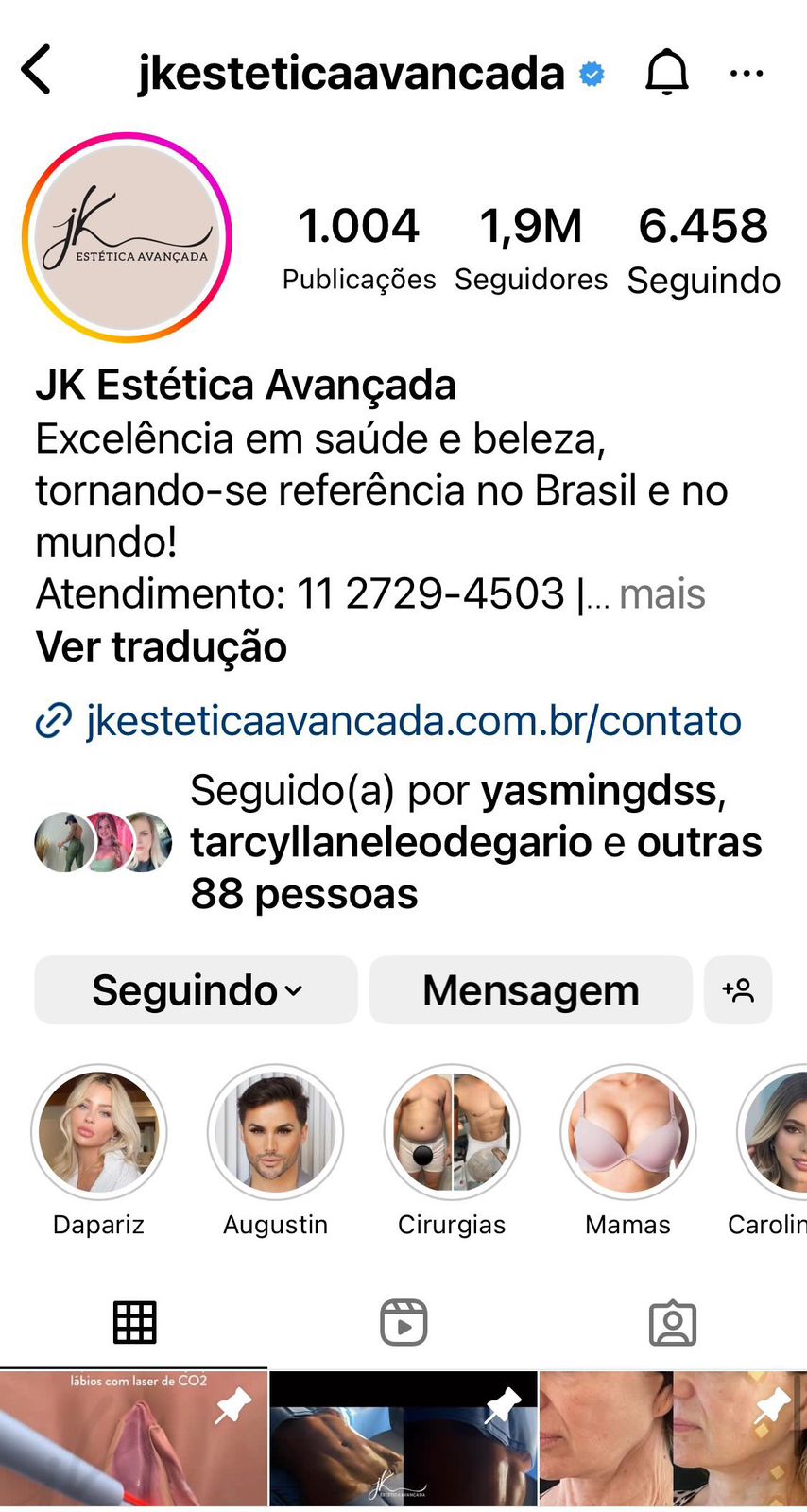The width and height of the screenshot is (807, 1512).
Task: Open the Augustin story highlight
Action: tap(275, 1132)
